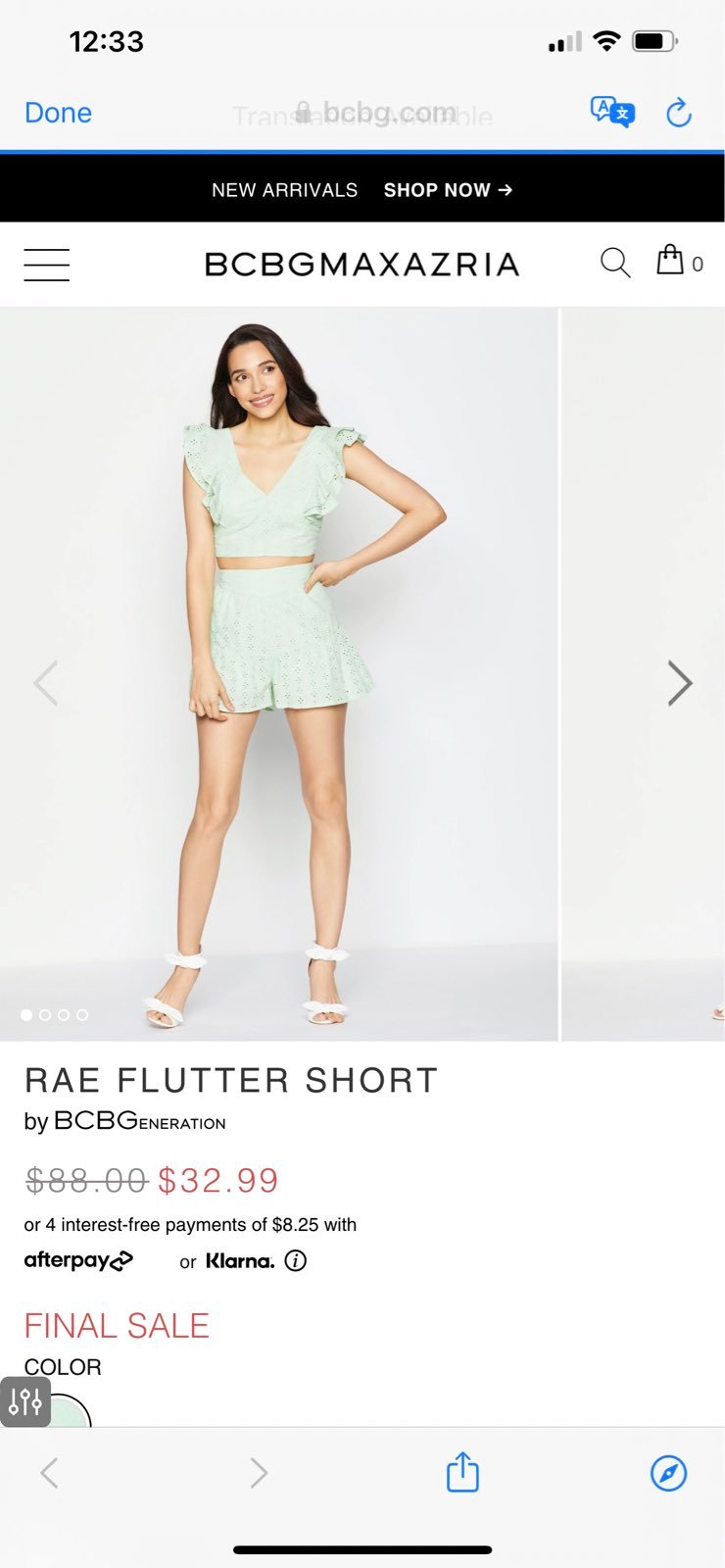The image size is (725, 1568).
Task: Open the accessibility settings slider button
Action: [x=25, y=1401]
